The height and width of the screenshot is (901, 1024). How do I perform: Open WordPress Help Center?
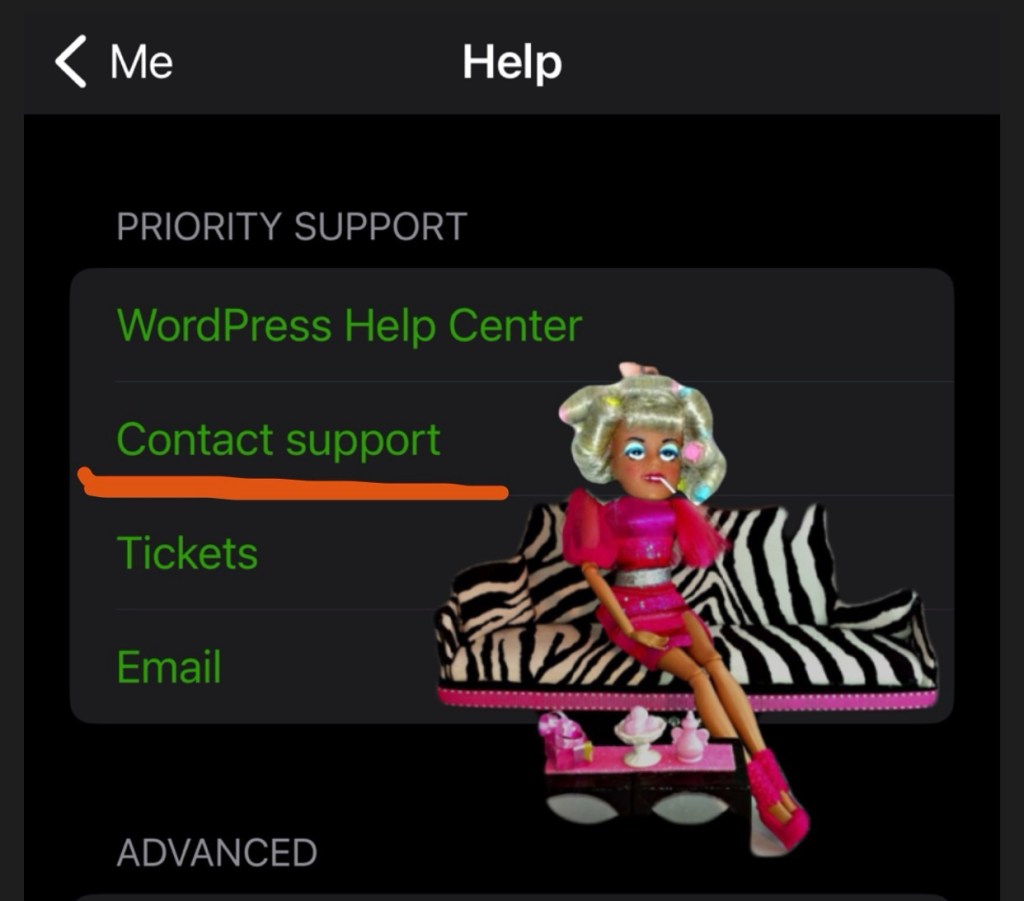click(349, 326)
